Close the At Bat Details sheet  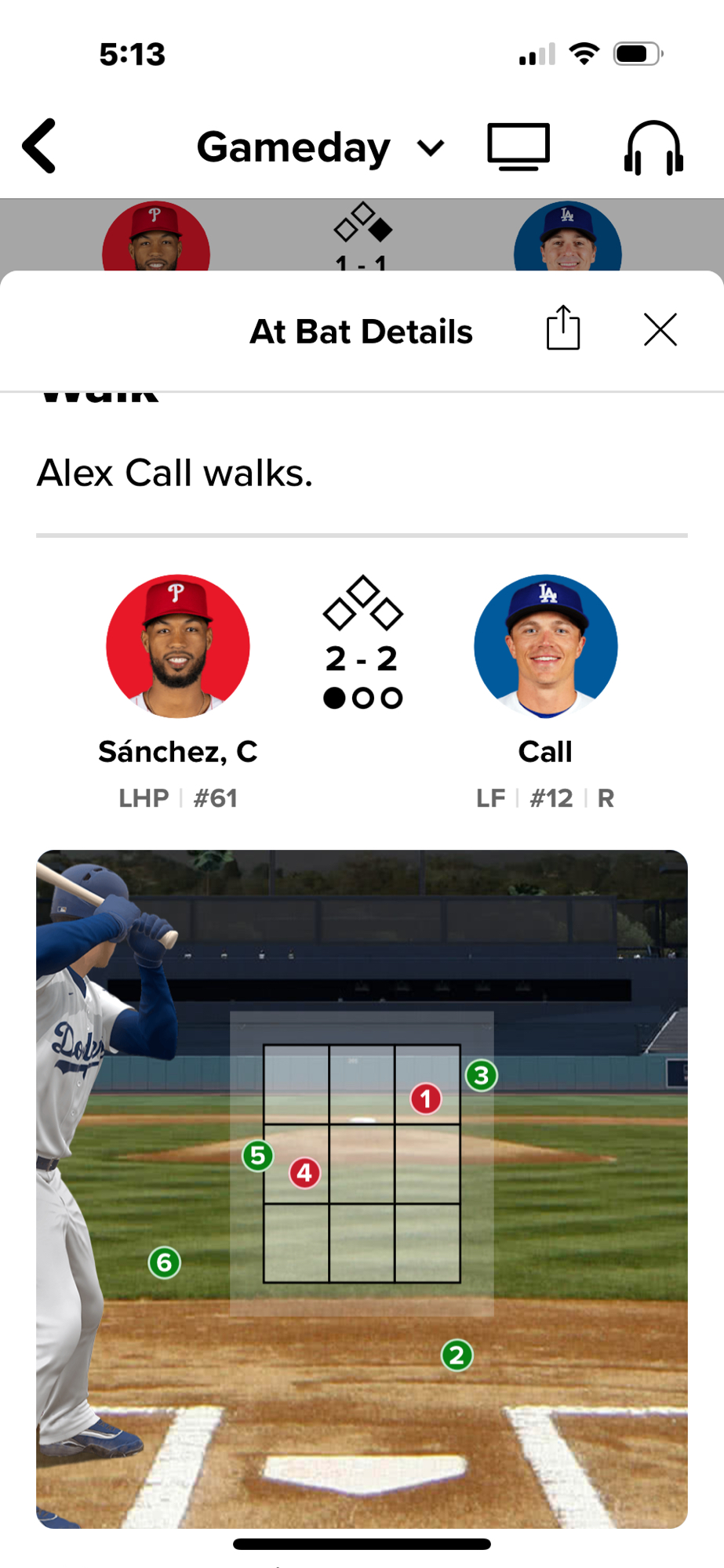click(x=660, y=329)
